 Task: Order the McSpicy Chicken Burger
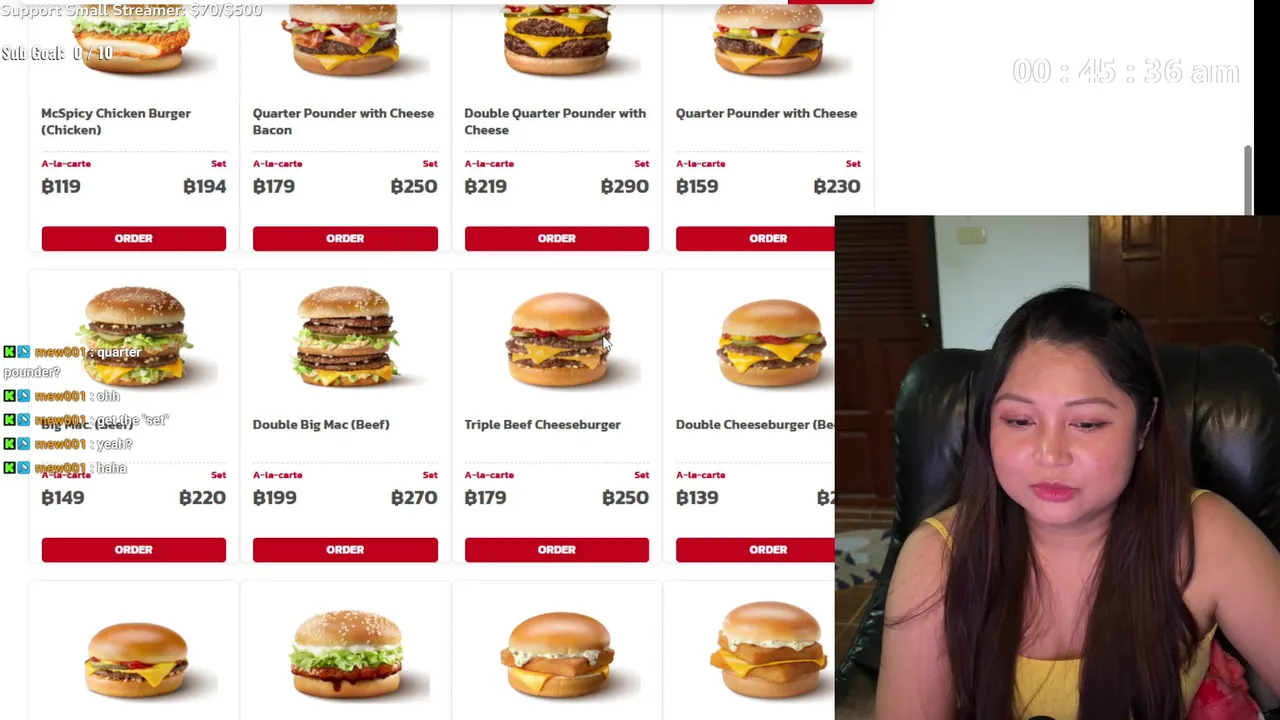133,238
